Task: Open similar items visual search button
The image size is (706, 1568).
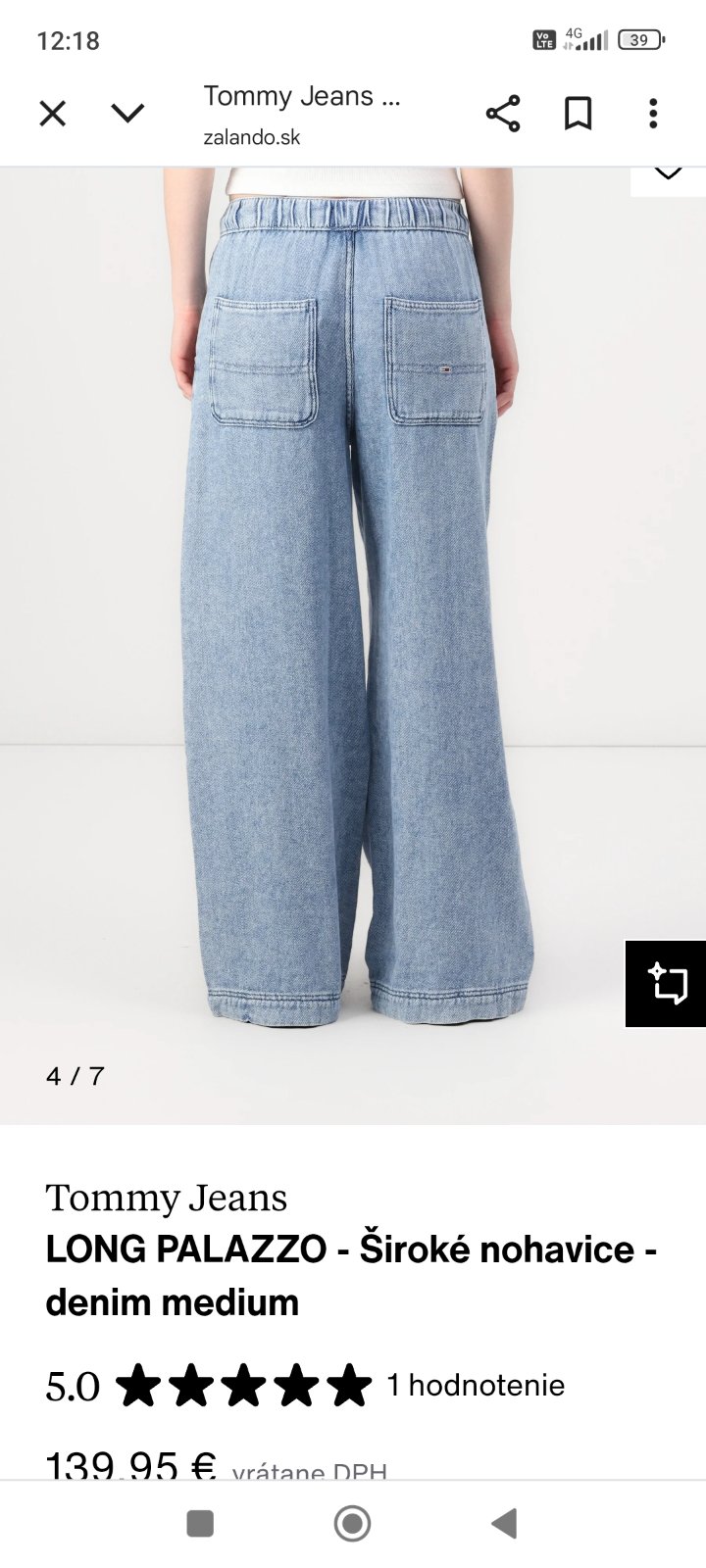Action: [667, 983]
